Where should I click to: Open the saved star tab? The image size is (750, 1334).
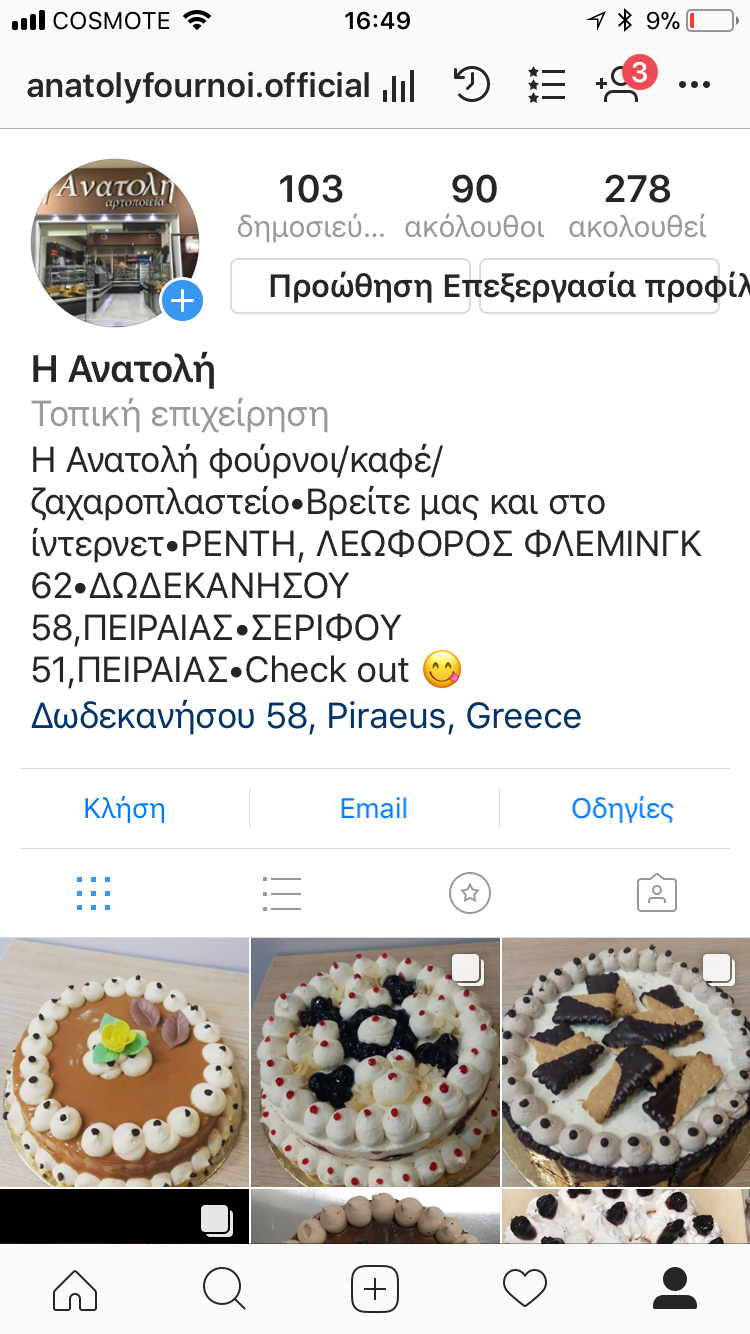pyautogui.click(x=470, y=893)
